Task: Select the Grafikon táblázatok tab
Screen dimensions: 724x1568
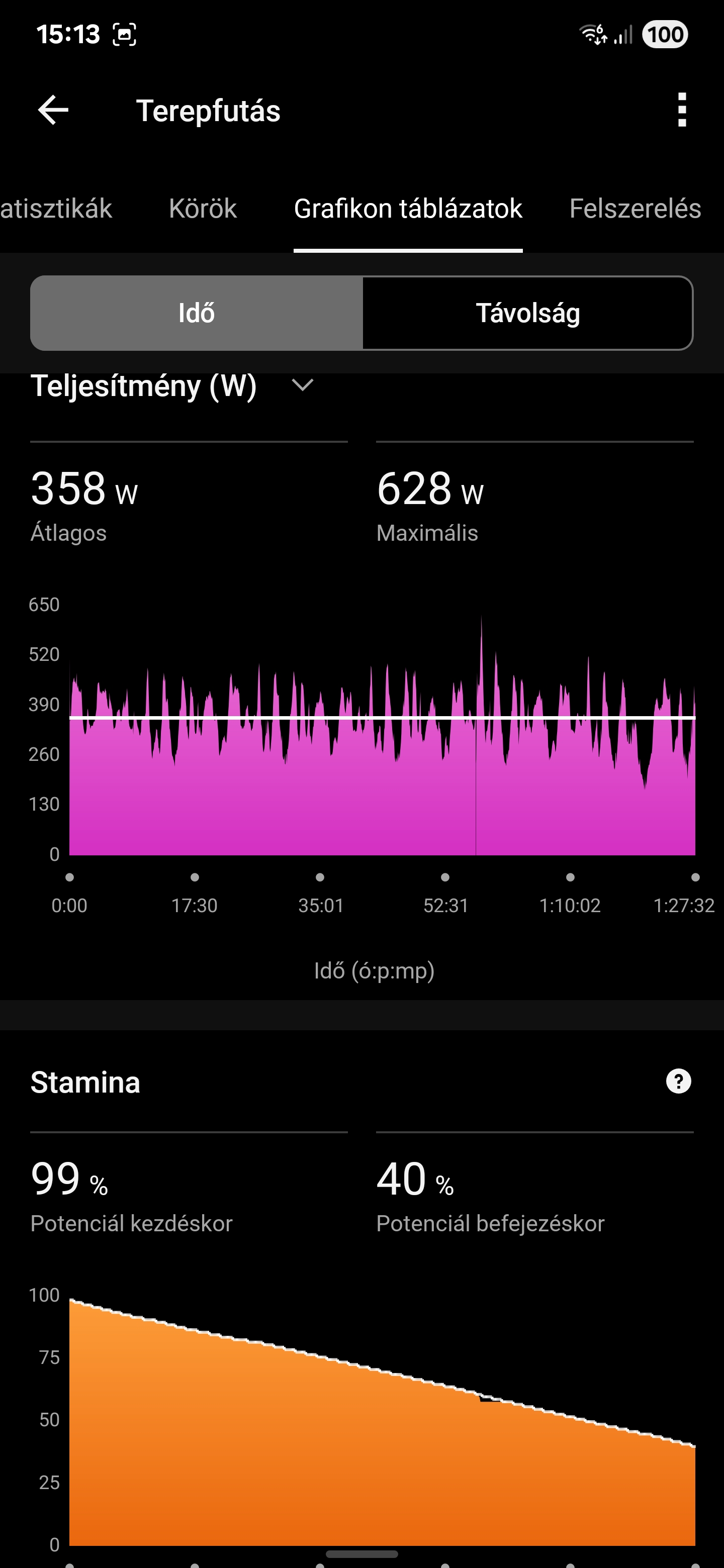Action: click(408, 209)
